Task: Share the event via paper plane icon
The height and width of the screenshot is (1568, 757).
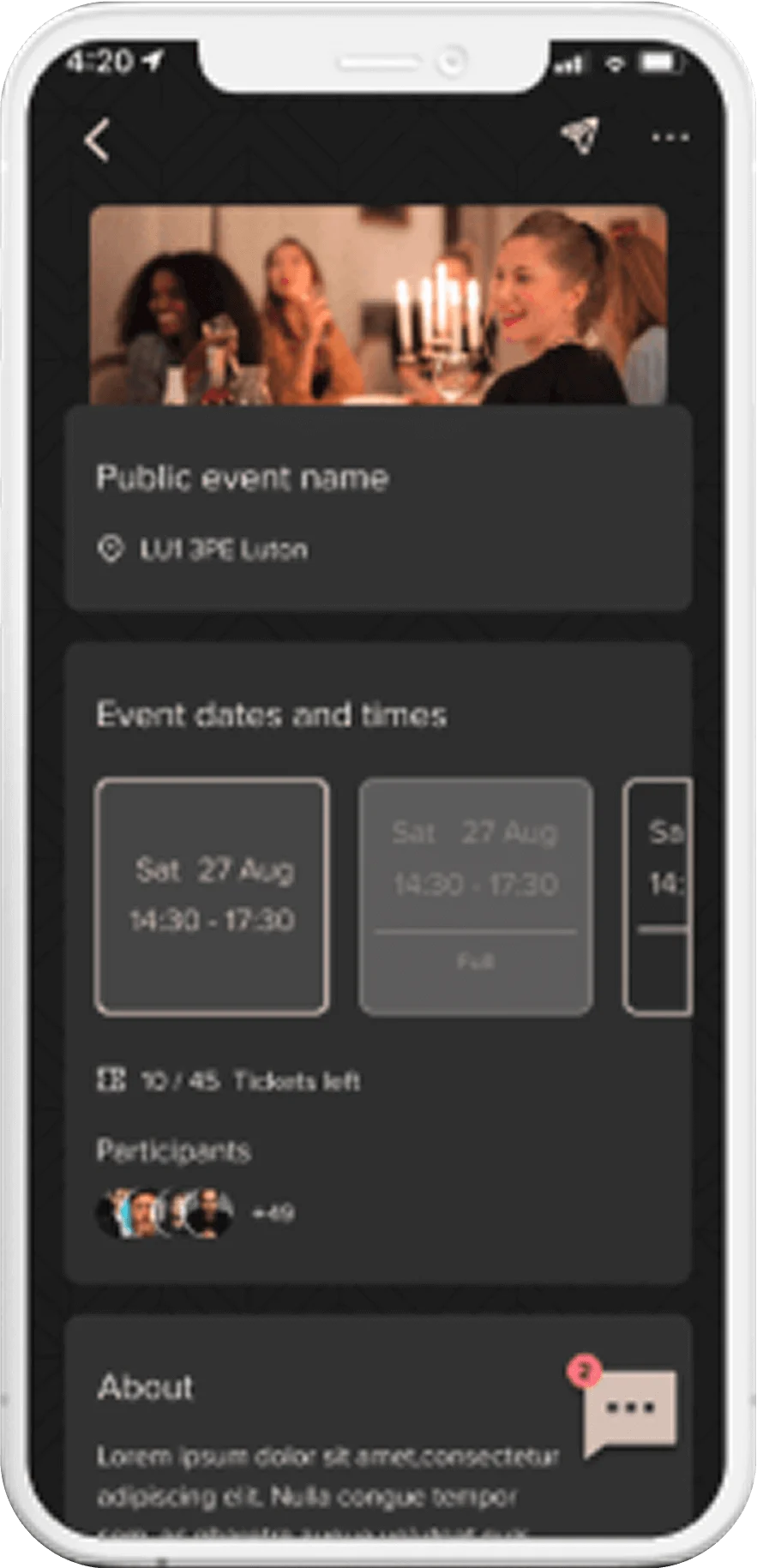Action: (580, 136)
